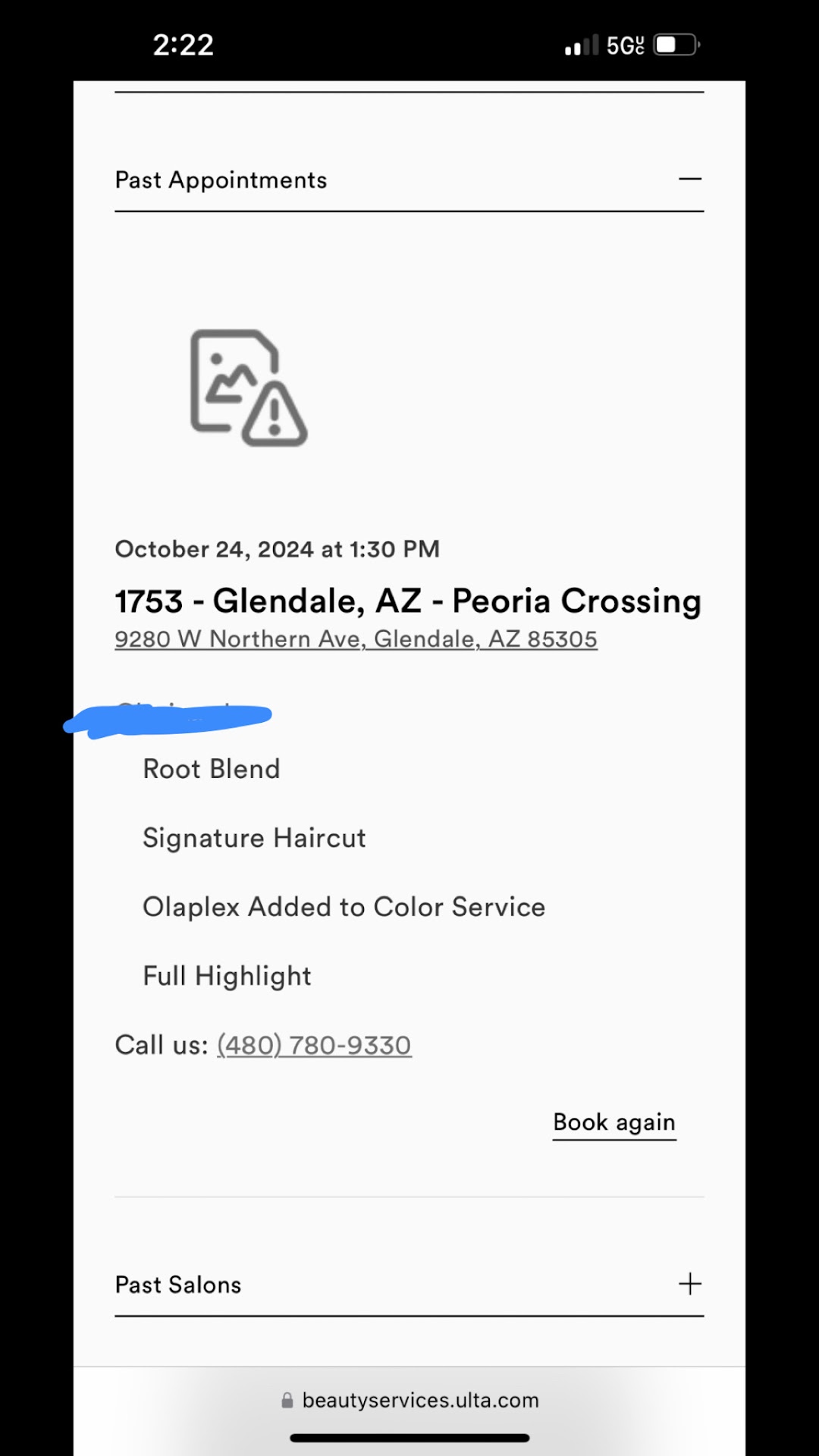Viewport: 819px width, 1456px height.
Task: Tap Book again for this appointment
Action: pos(613,1122)
